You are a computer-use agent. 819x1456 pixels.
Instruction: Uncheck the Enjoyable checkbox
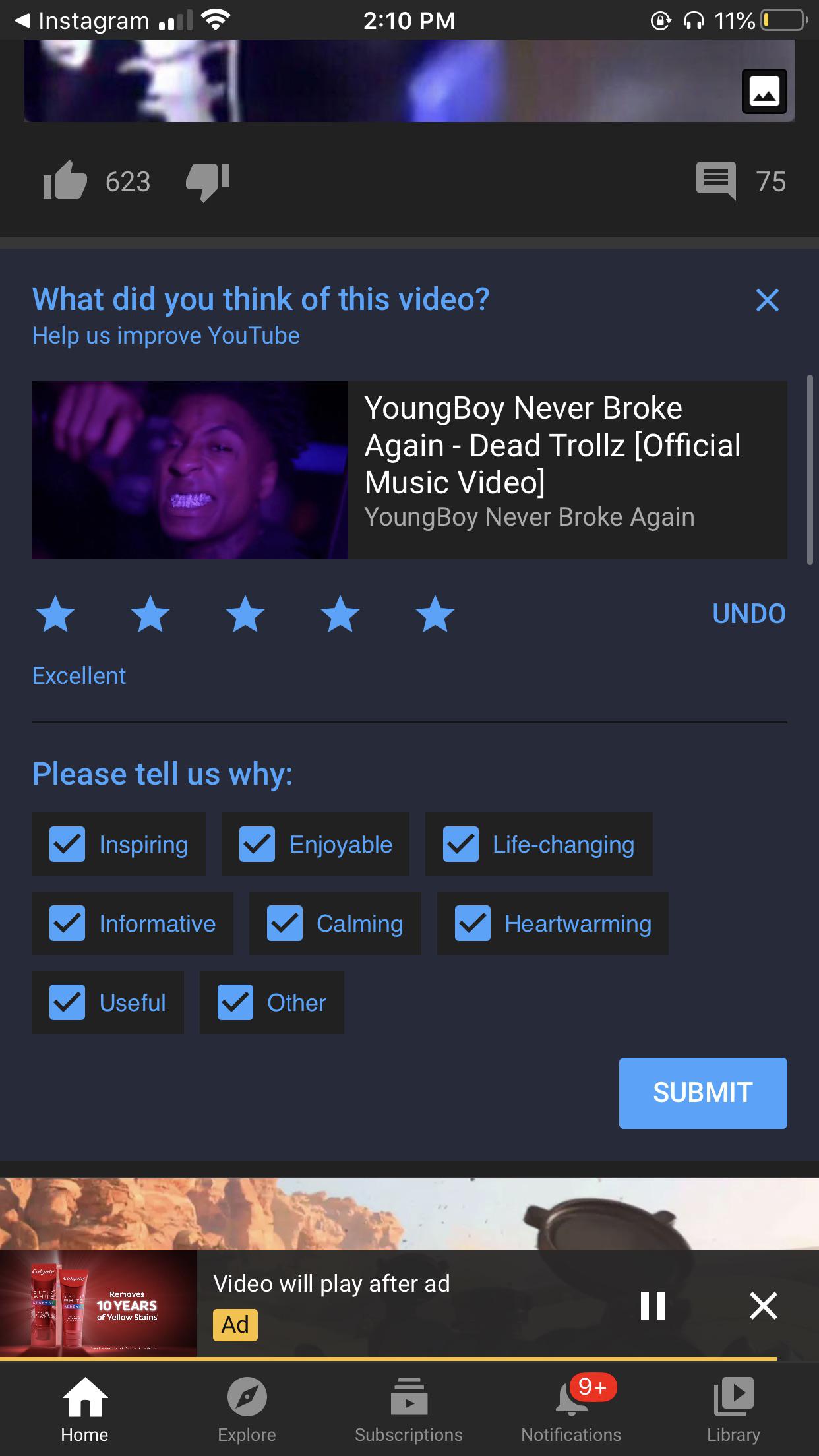[x=257, y=844]
